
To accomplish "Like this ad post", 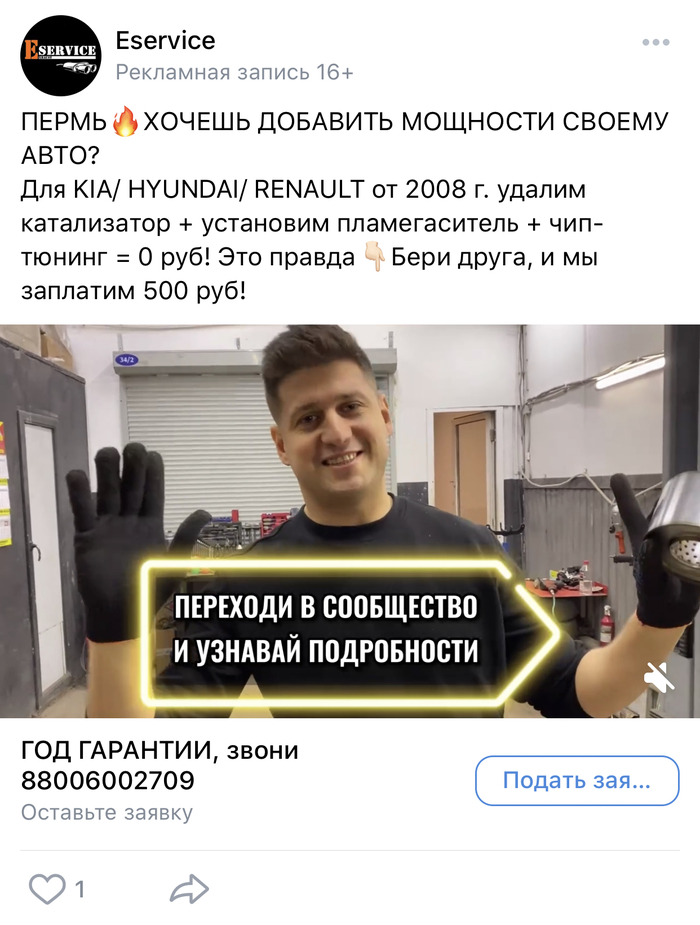I will 46,889.
